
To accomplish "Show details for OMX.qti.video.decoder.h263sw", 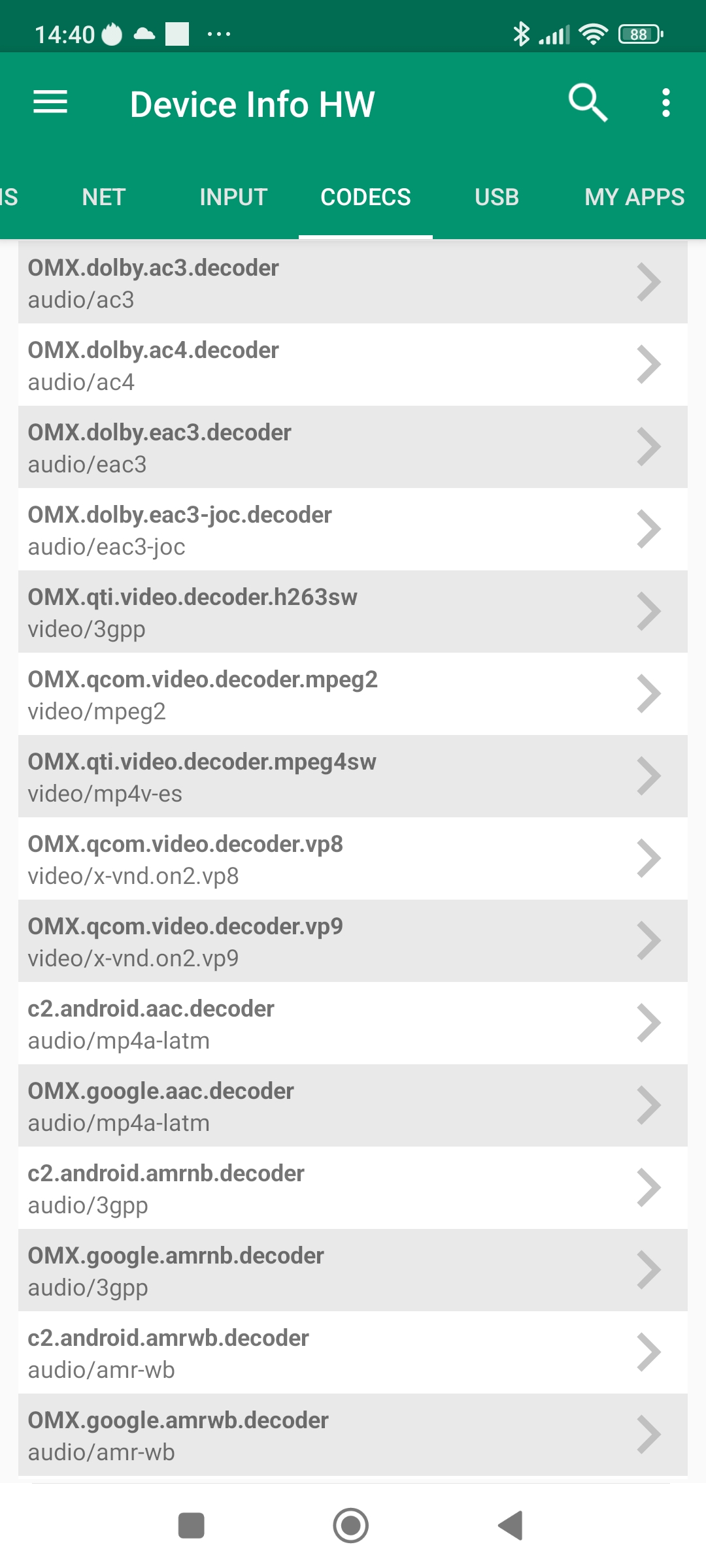I will point(353,612).
